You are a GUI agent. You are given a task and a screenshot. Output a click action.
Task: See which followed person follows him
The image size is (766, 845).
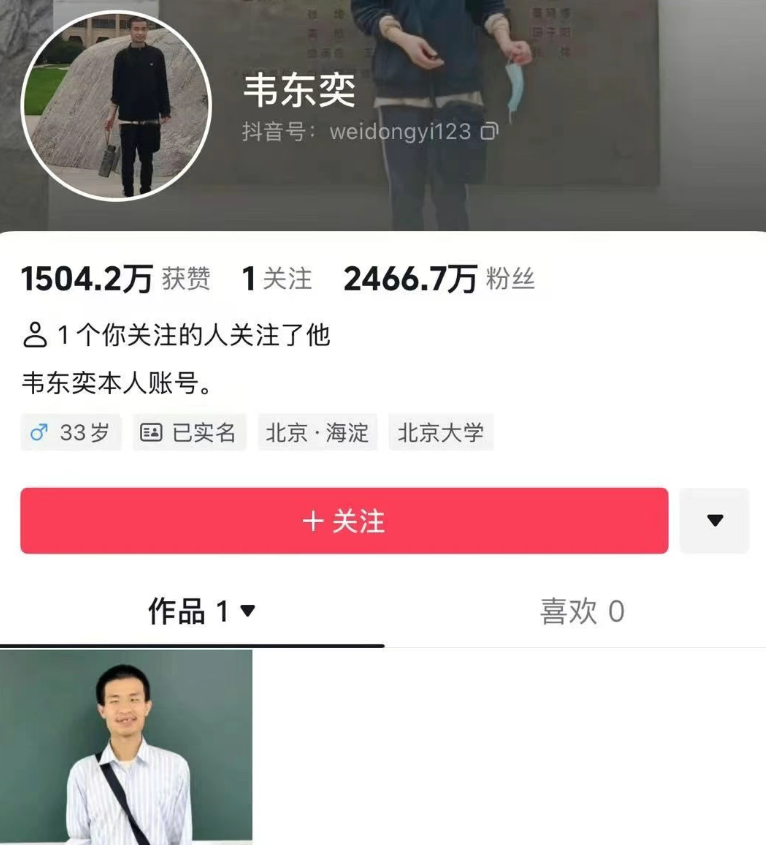coord(176,335)
